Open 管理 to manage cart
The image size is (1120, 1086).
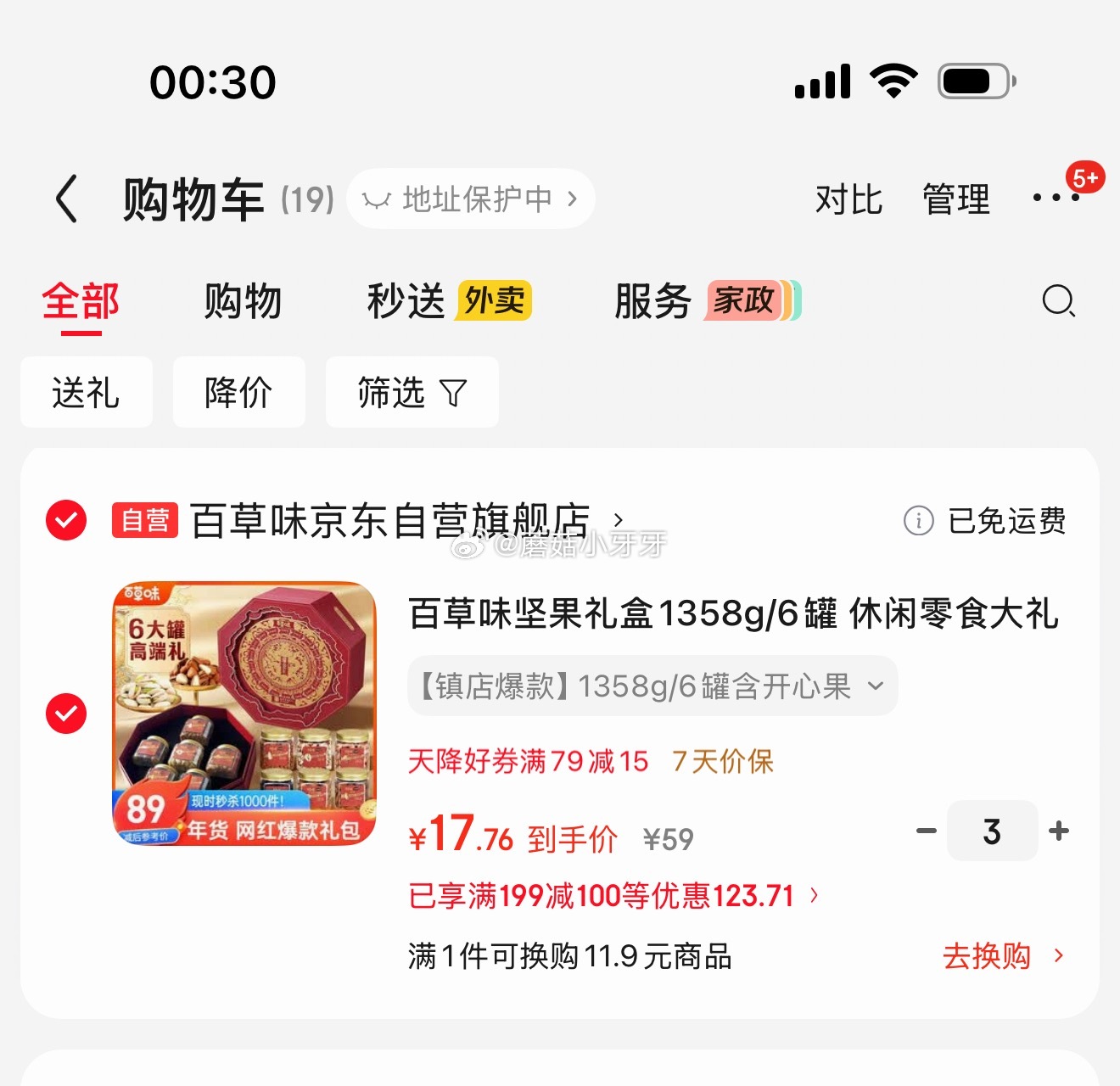[x=955, y=200]
